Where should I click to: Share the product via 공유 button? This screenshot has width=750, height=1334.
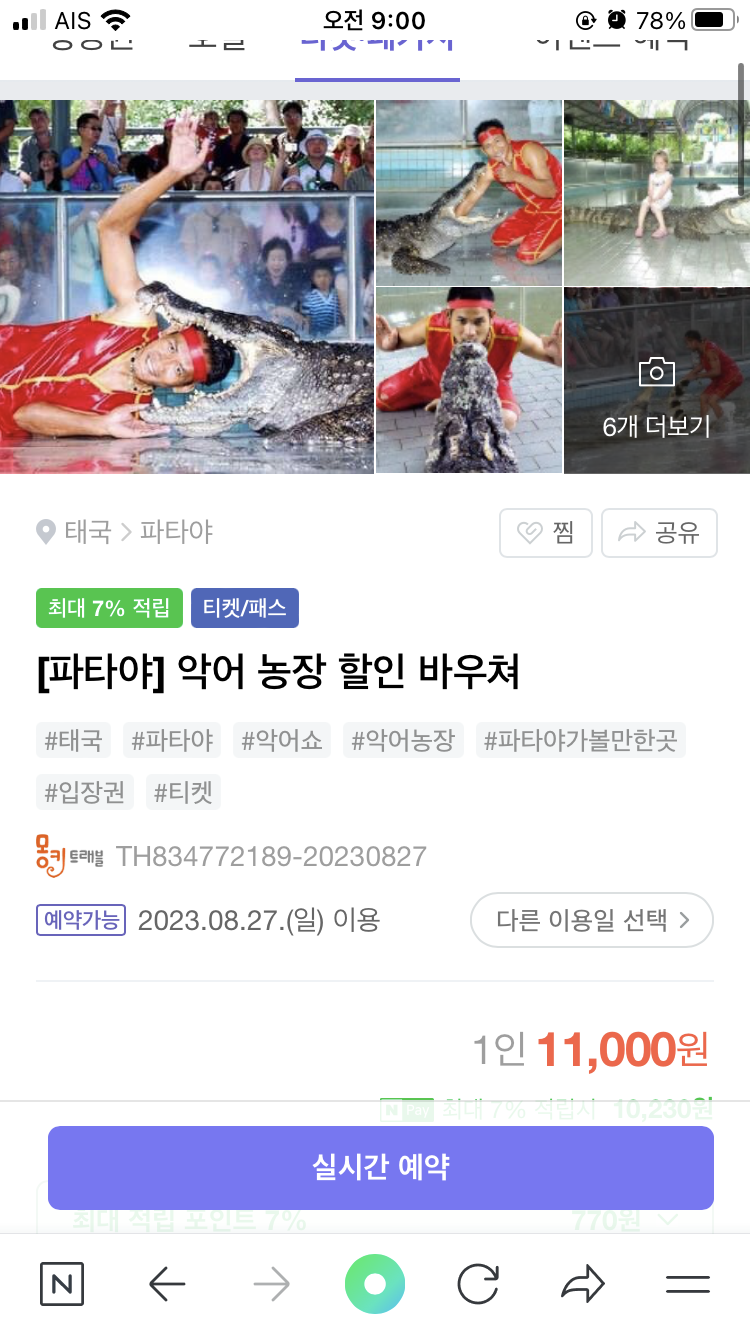pos(658,533)
